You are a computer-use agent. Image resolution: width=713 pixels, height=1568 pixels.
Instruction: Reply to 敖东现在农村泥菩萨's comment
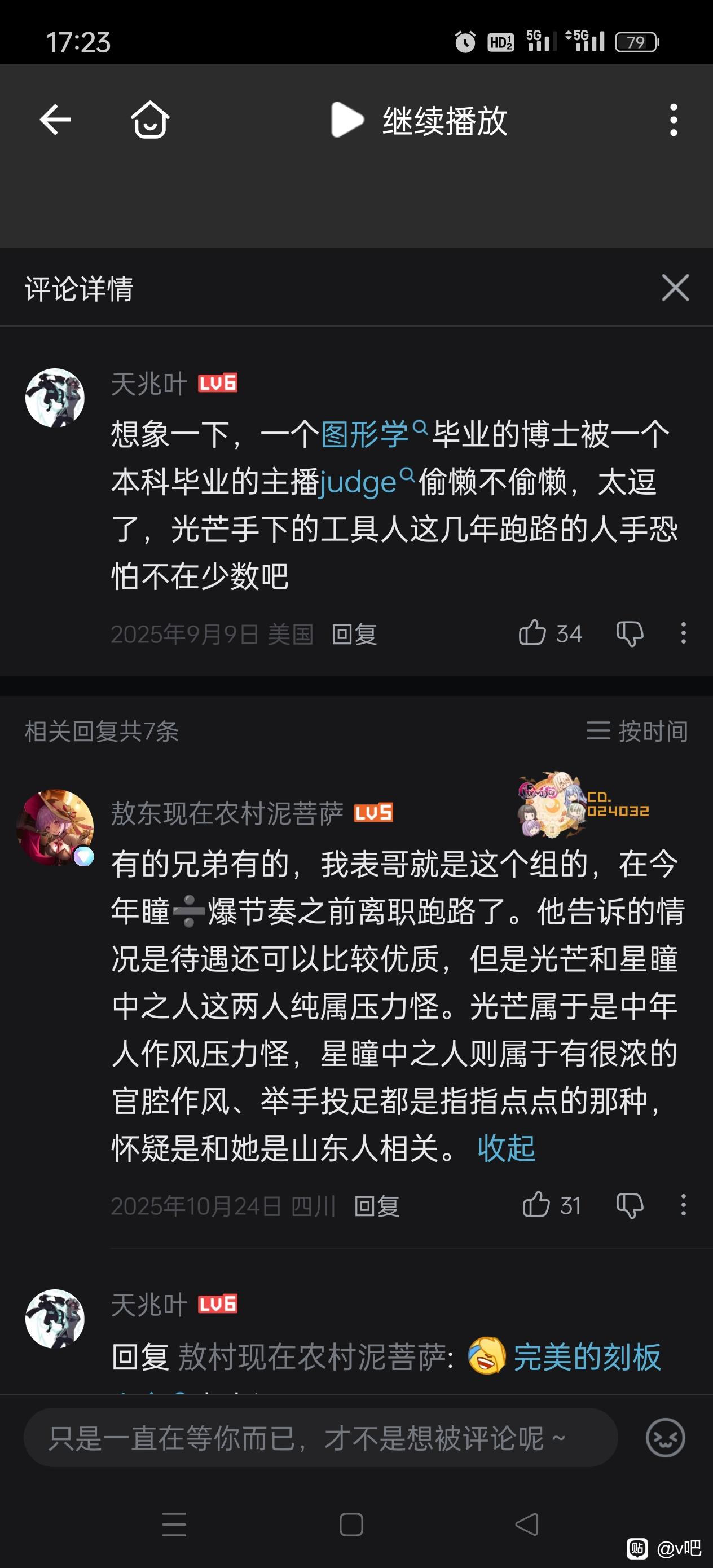point(376,1206)
